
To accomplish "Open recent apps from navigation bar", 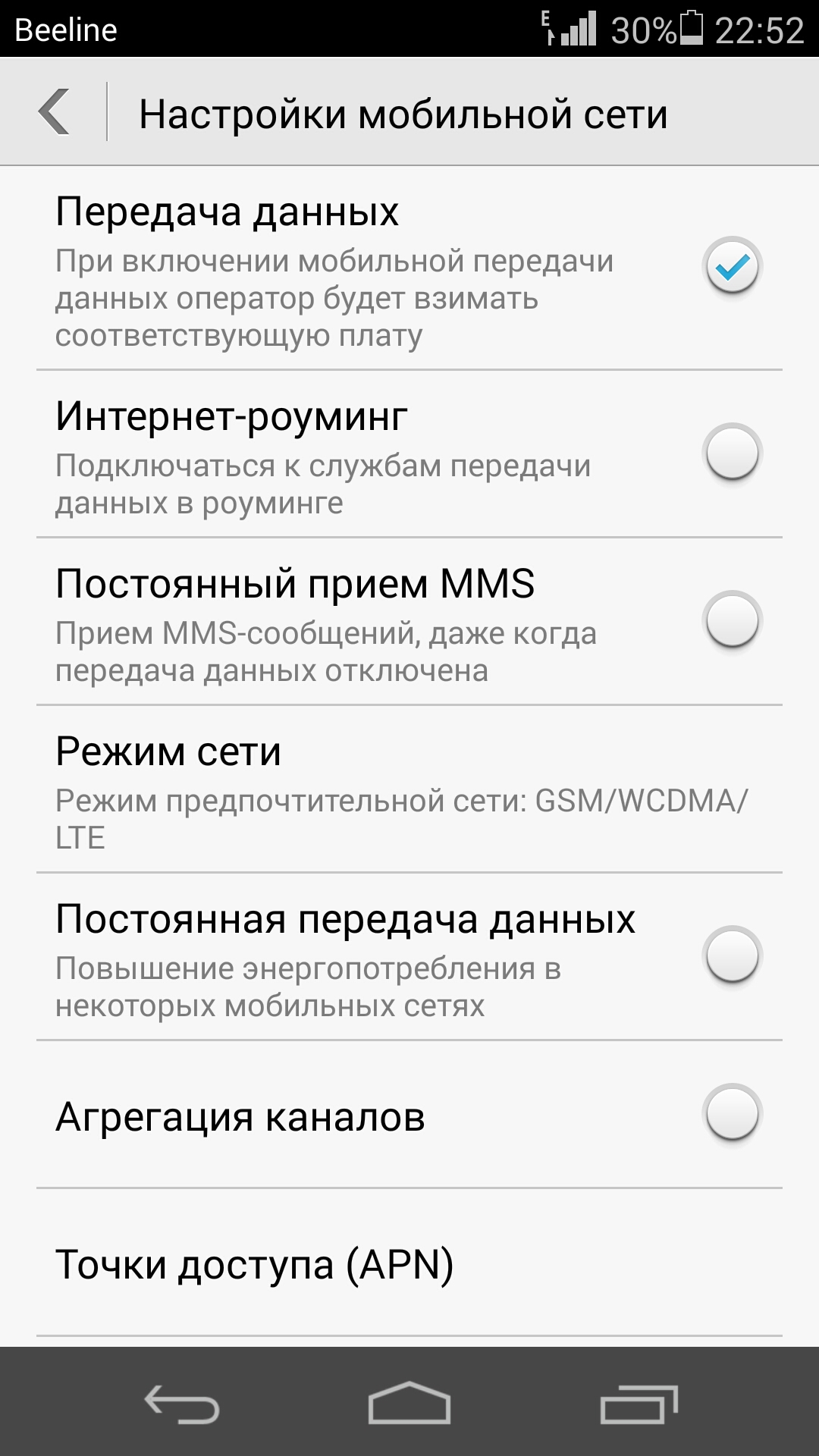I will (x=639, y=1404).
